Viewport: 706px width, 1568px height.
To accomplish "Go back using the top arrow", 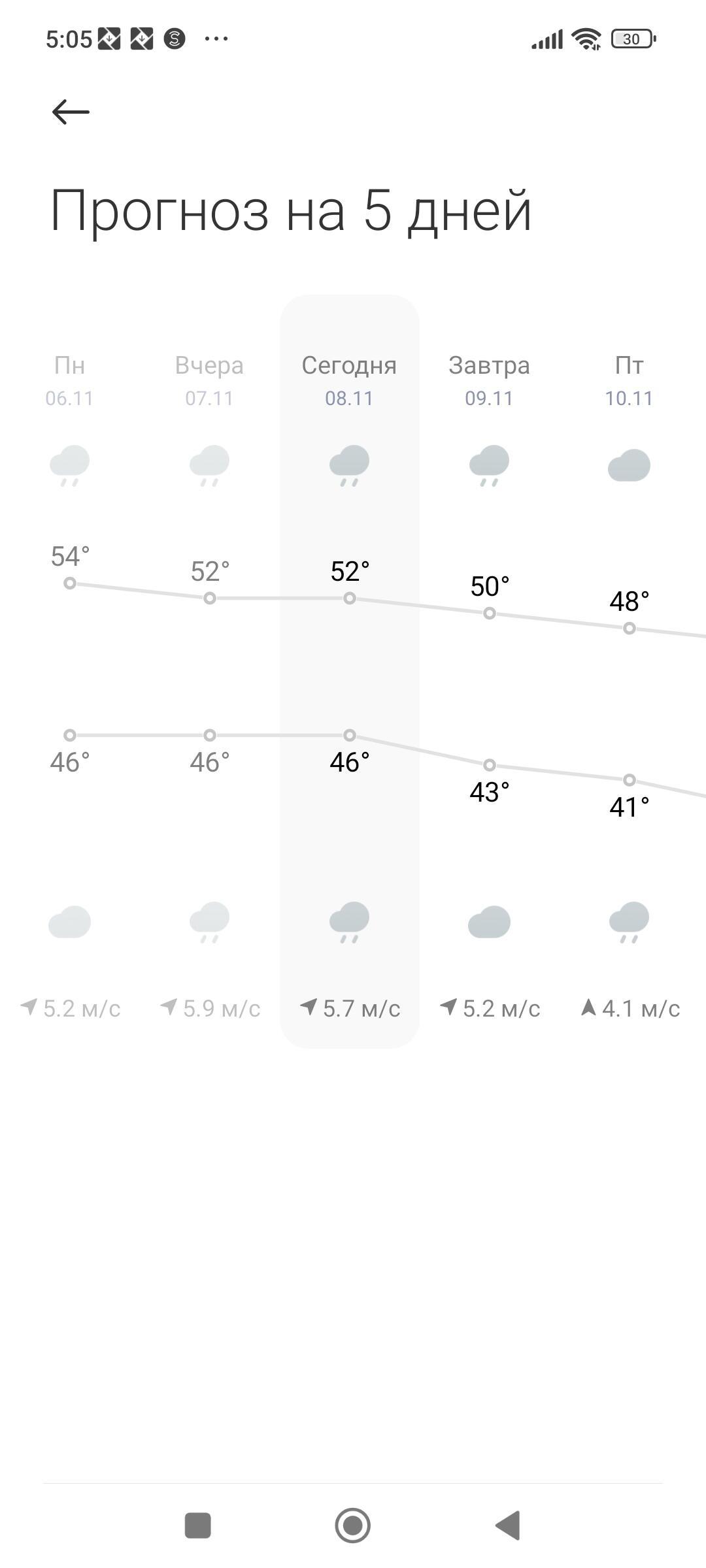I will tap(71, 112).
